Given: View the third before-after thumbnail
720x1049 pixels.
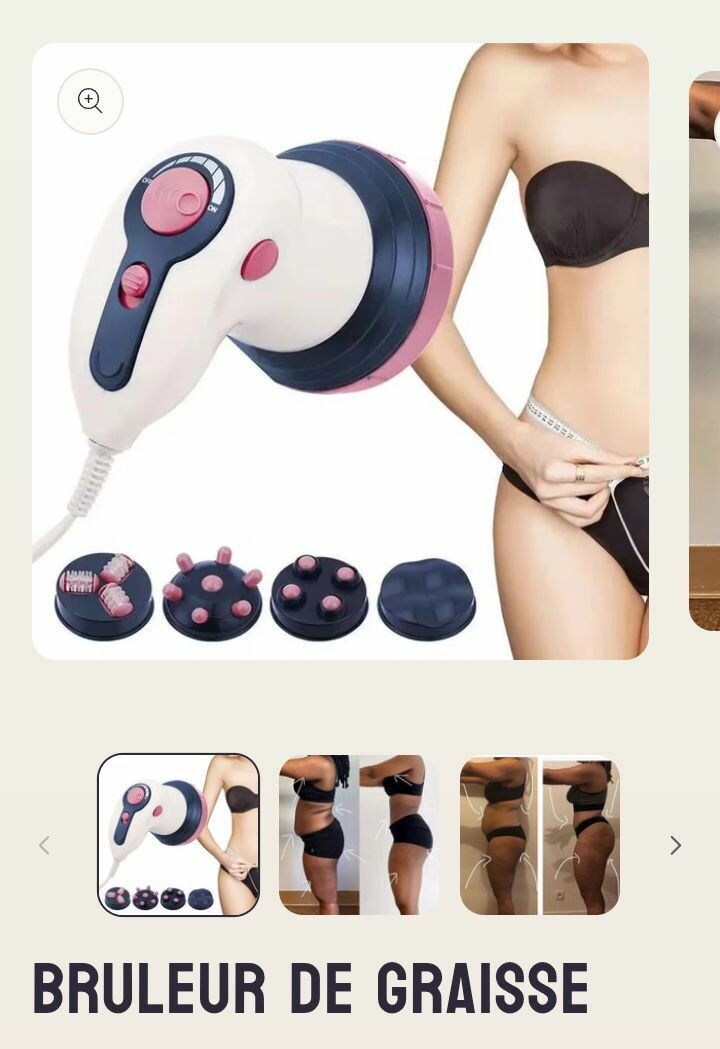Looking at the screenshot, I should pyautogui.click(x=539, y=835).
